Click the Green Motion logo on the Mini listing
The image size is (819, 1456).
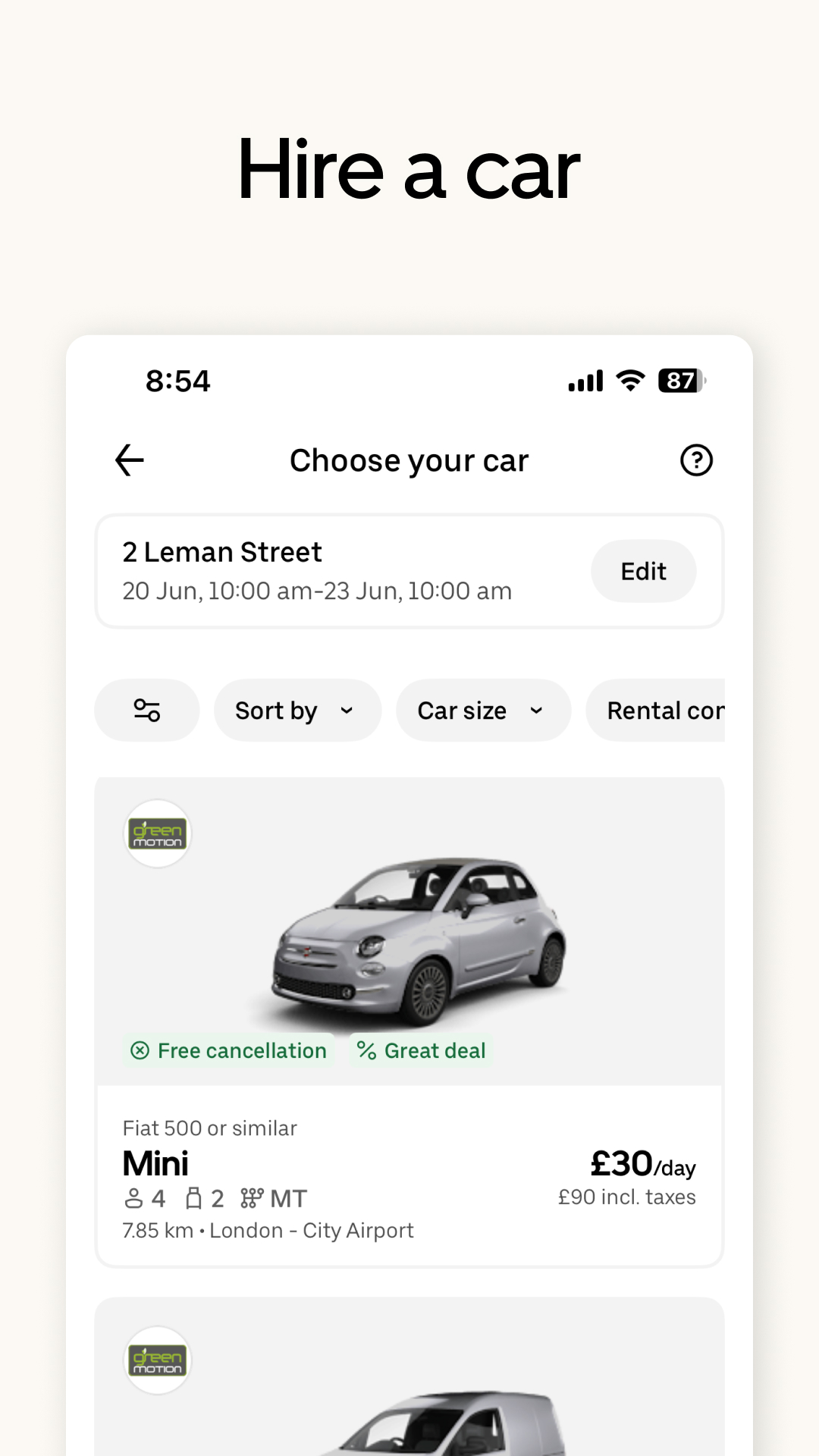[158, 833]
